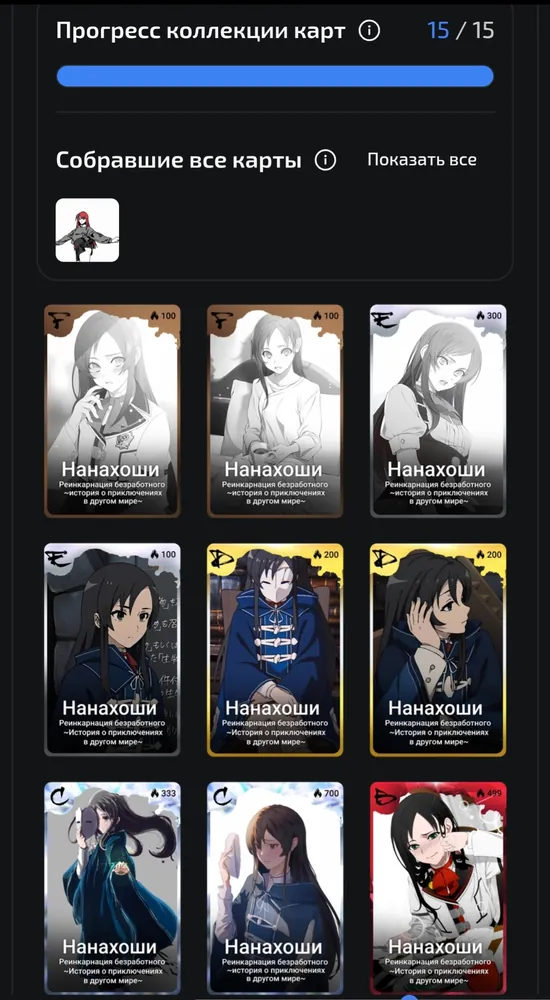The width and height of the screenshot is (550, 1000).
Task: Open the red-framed Нанахоши card worth 499
Action: (x=438, y=888)
